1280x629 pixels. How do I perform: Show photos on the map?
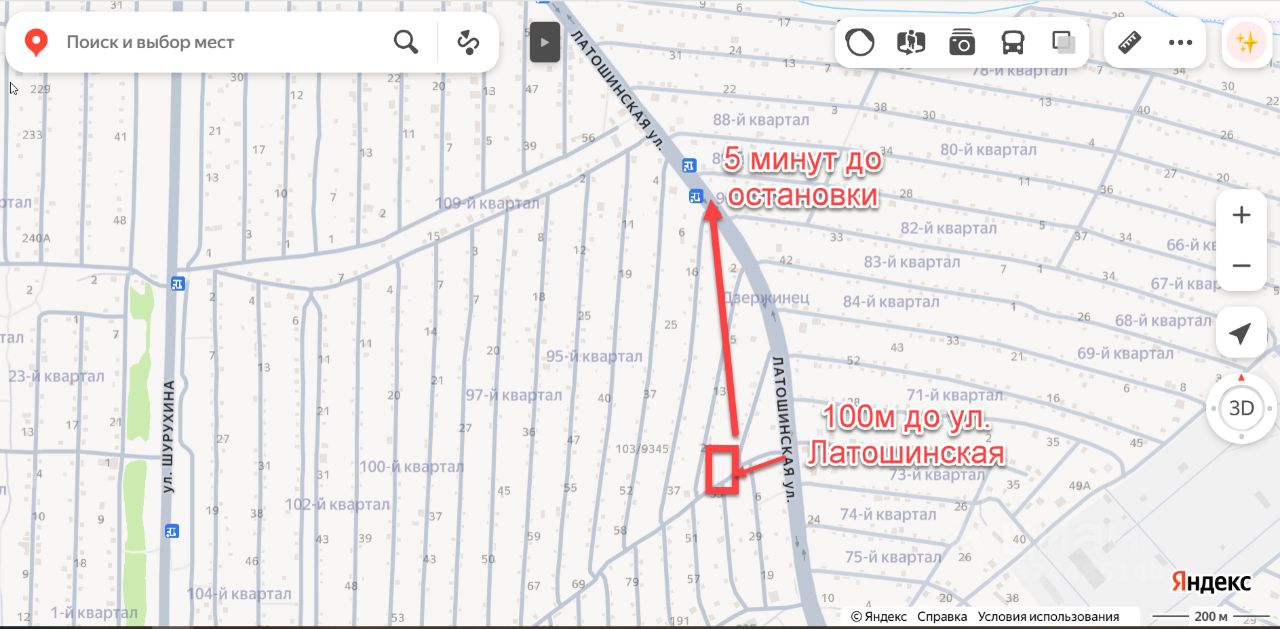[x=962, y=42]
